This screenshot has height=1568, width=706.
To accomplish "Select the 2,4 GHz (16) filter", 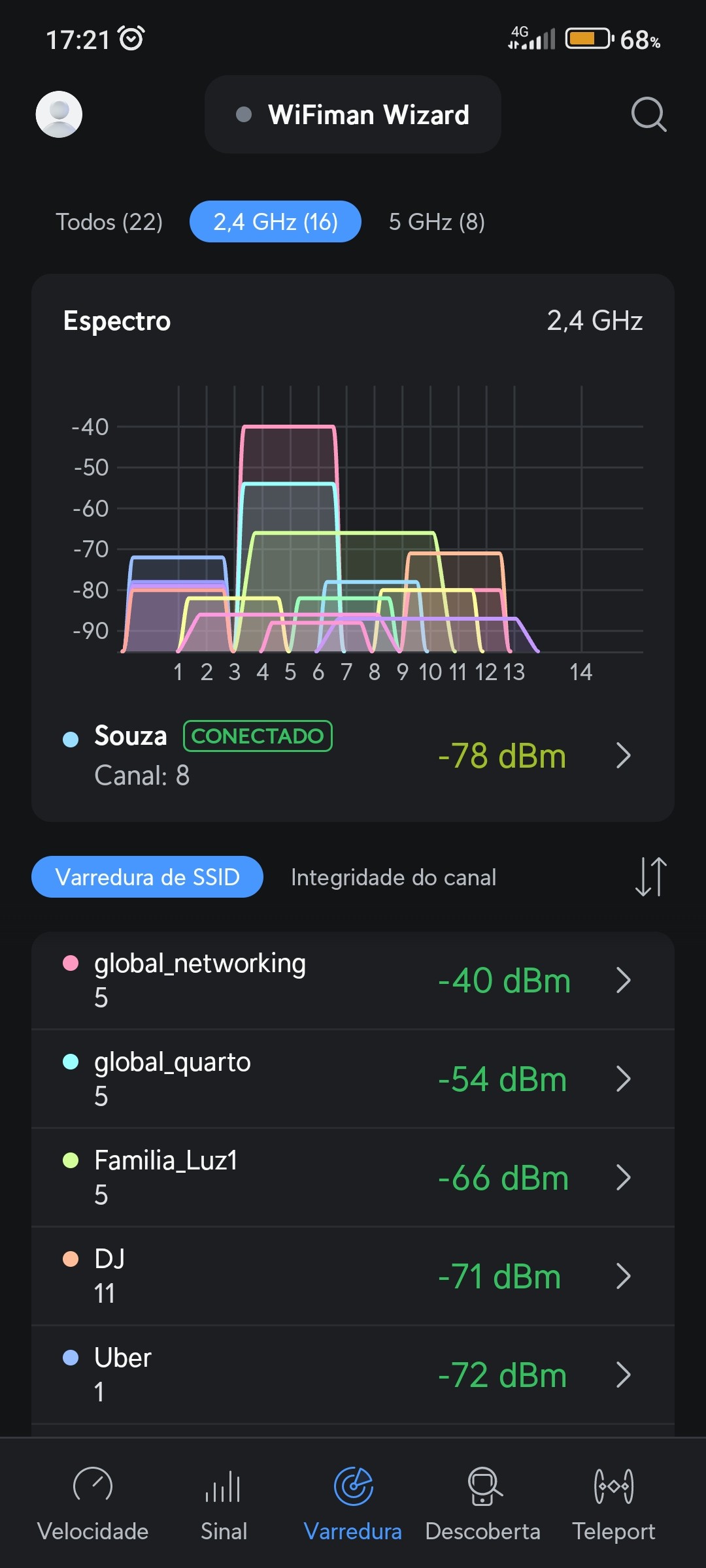I will (275, 222).
